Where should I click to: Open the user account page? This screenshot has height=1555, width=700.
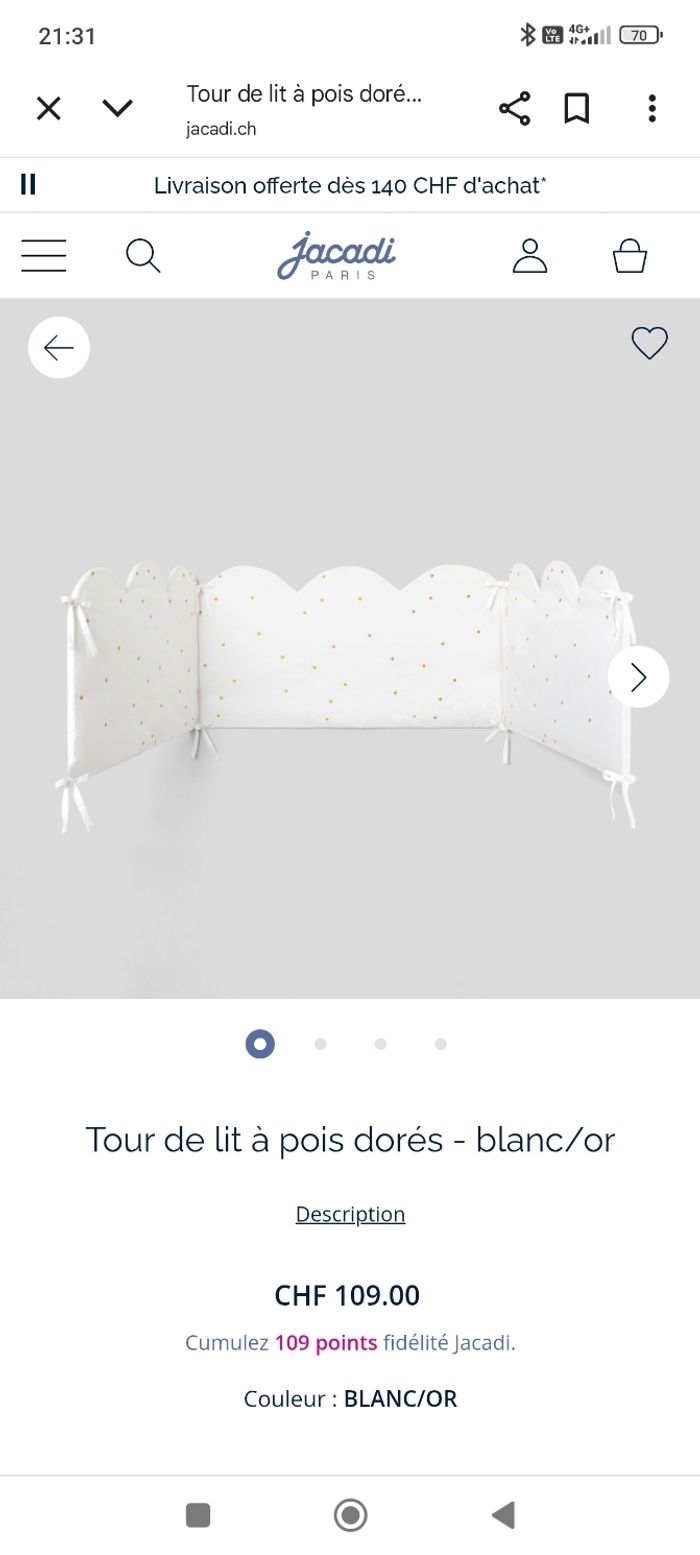(530, 256)
